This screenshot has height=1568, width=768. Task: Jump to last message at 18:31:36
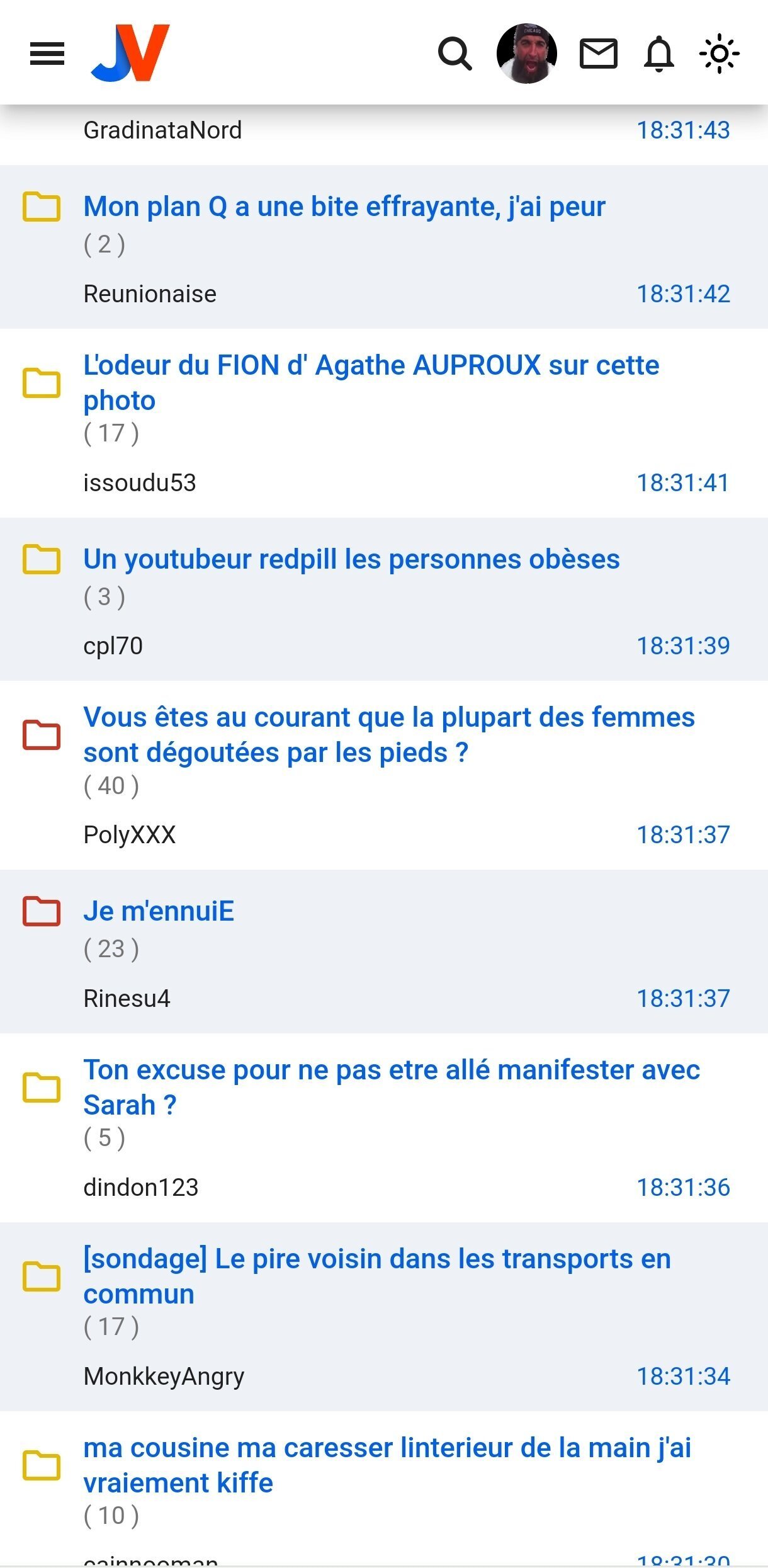pos(683,1188)
